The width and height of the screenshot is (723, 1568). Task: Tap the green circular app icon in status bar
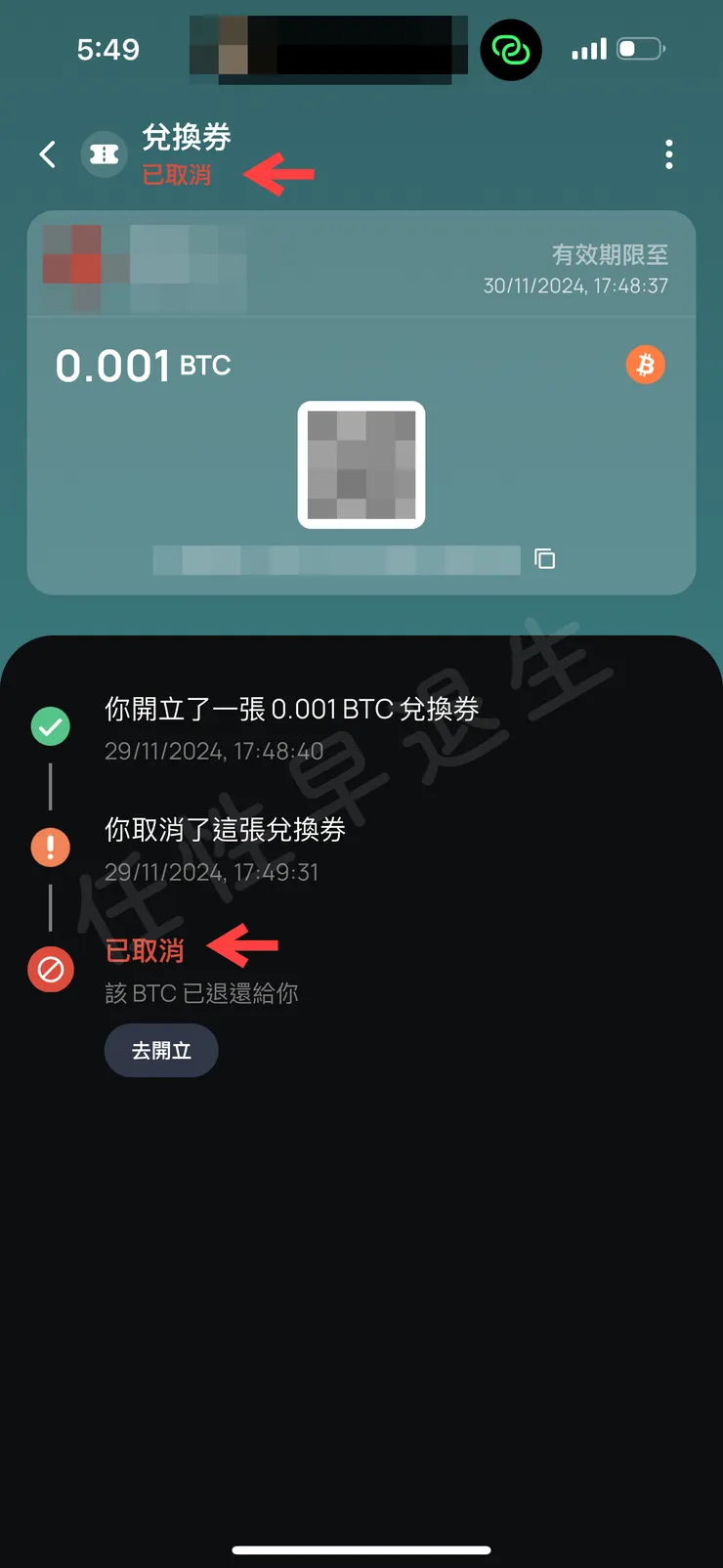click(510, 49)
